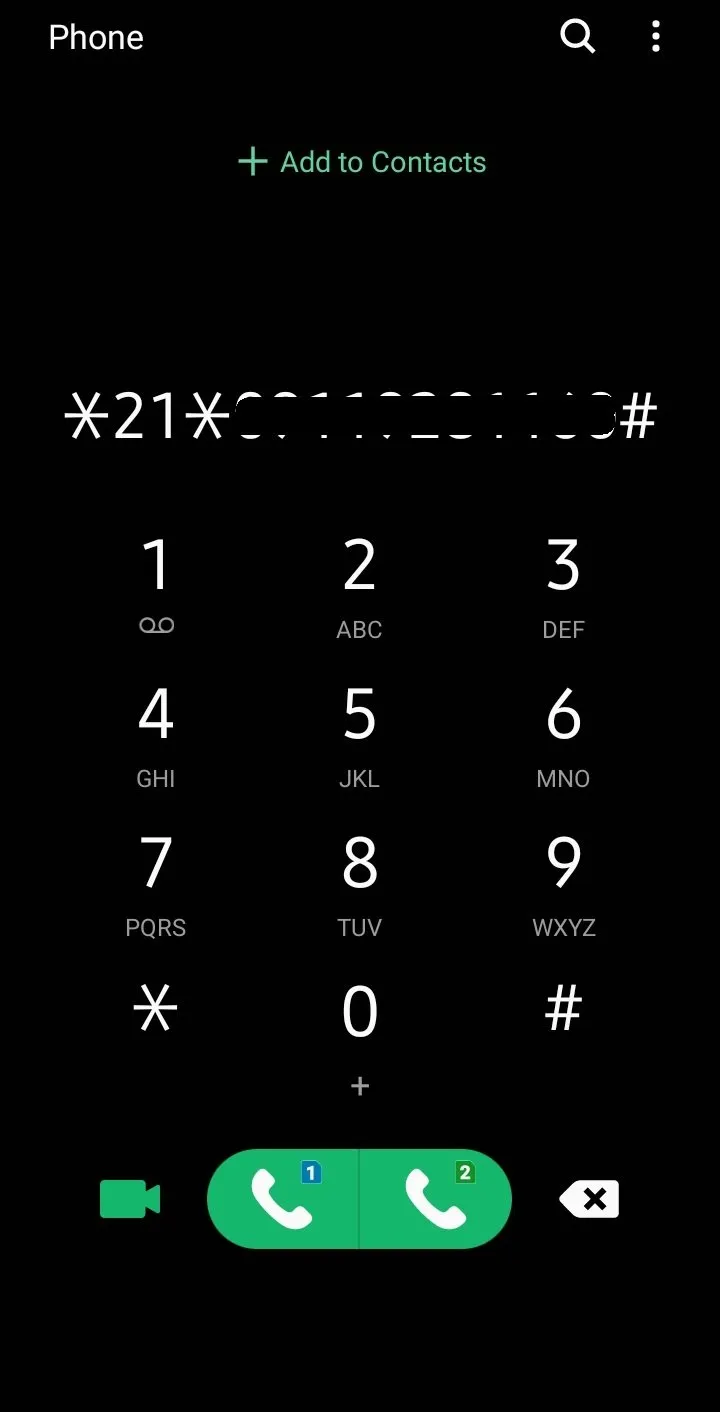Call using SIM 1
This screenshot has width=720, height=1412.
283,1199
